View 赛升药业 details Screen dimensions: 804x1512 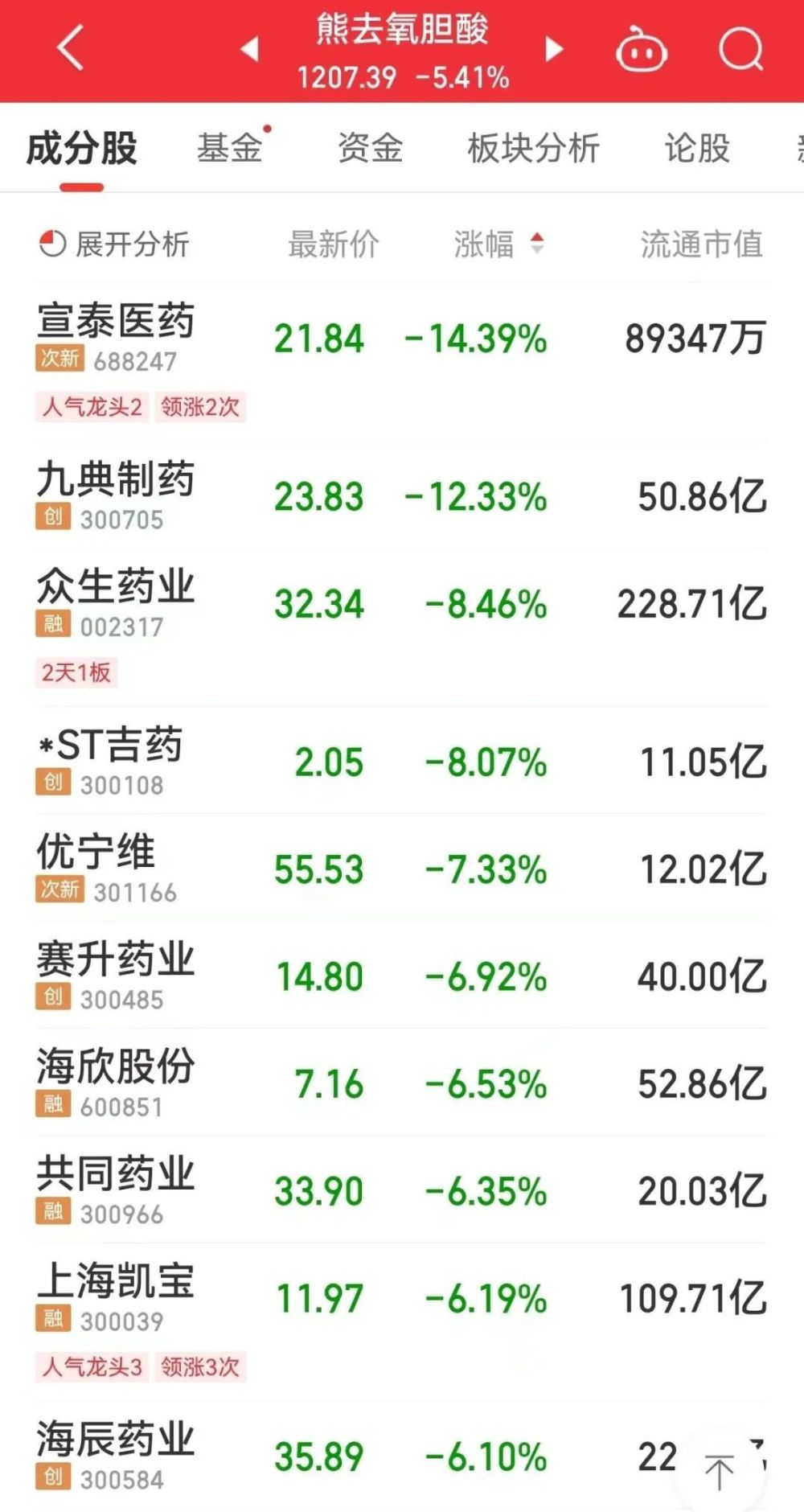click(402, 975)
